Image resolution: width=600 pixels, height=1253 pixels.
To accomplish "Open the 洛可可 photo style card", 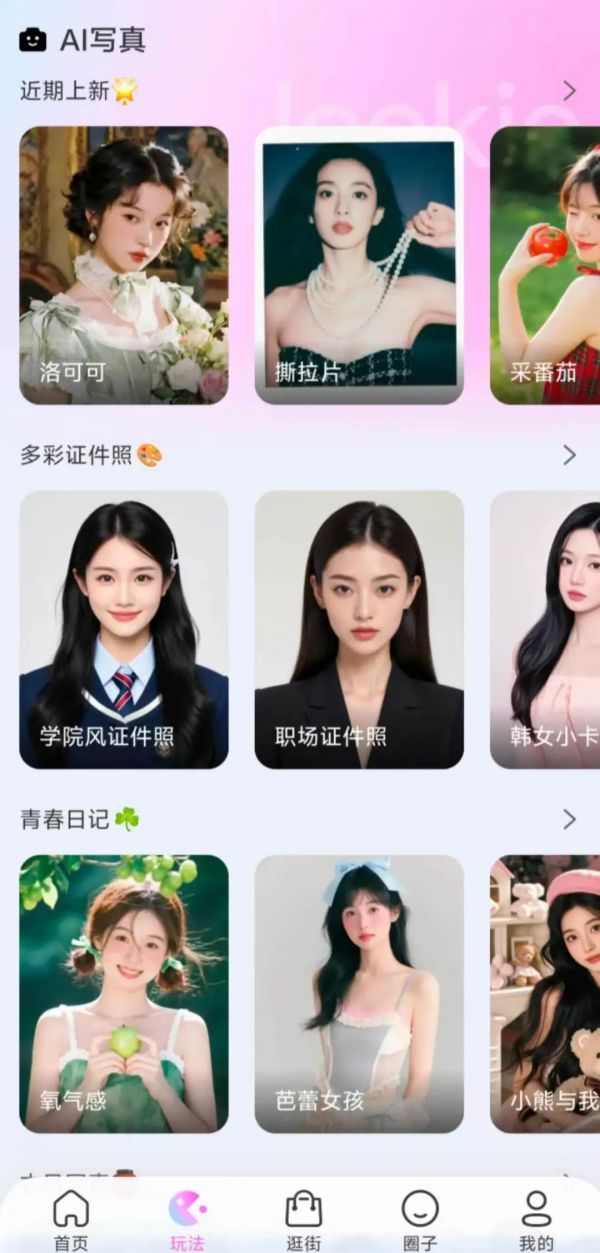I will pyautogui.click(x=124, y=265).
